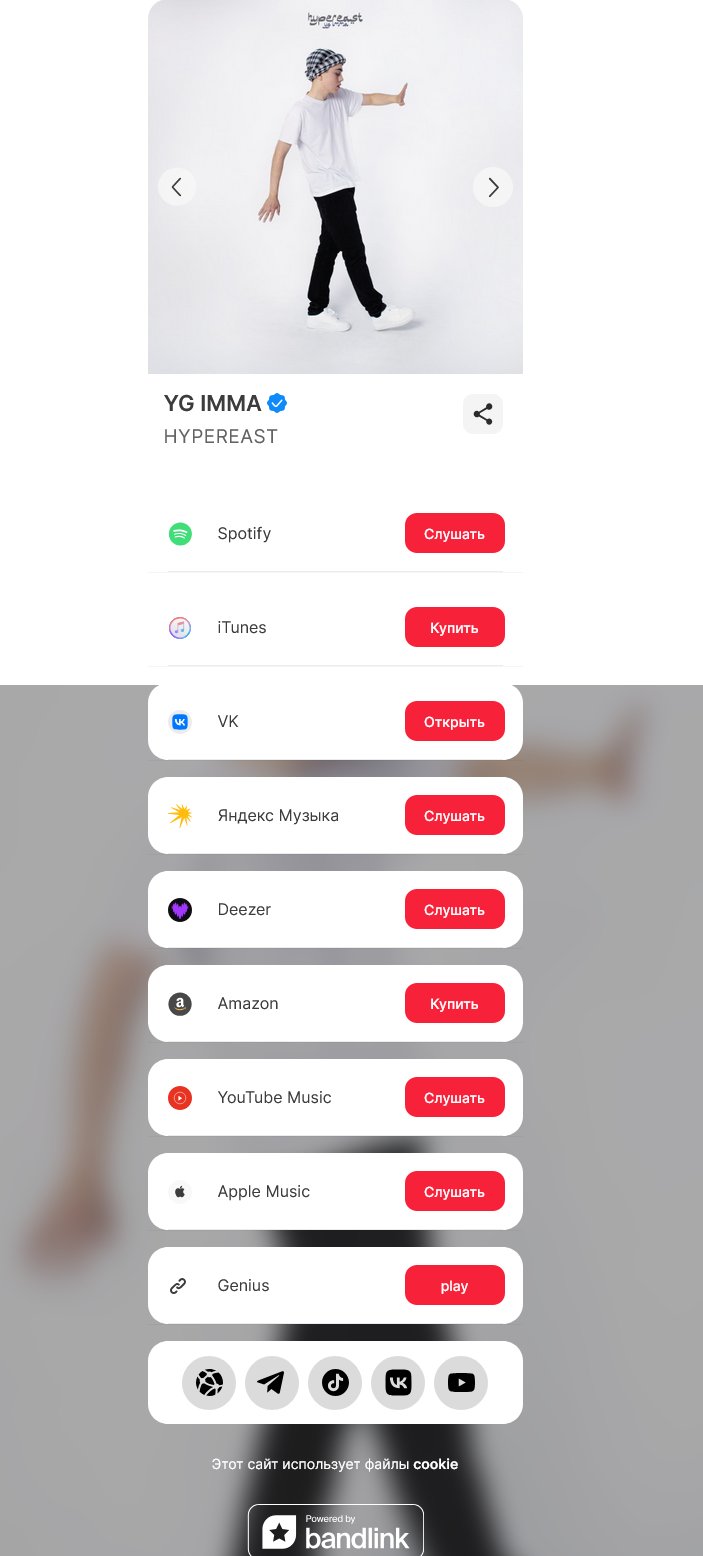703x1556 pixels.
Task: Listen on Apple Music
Action: tap(454, 1191)
